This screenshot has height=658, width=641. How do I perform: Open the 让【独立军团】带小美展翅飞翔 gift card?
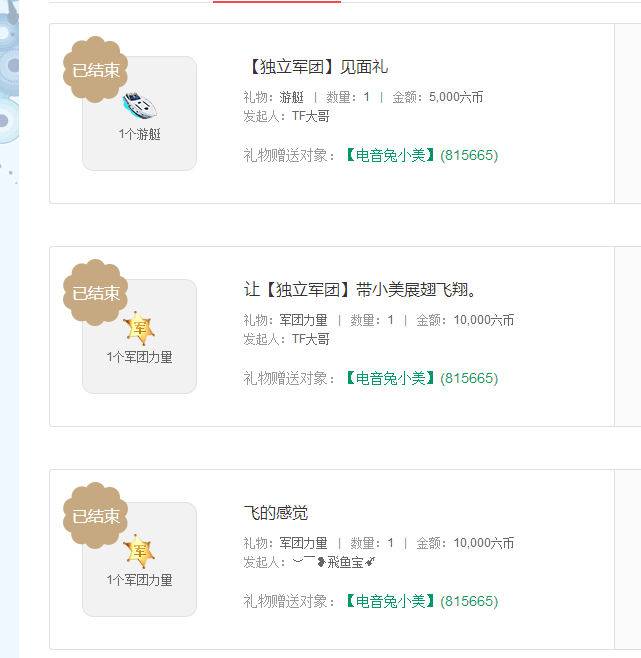(x=360, y=290)
